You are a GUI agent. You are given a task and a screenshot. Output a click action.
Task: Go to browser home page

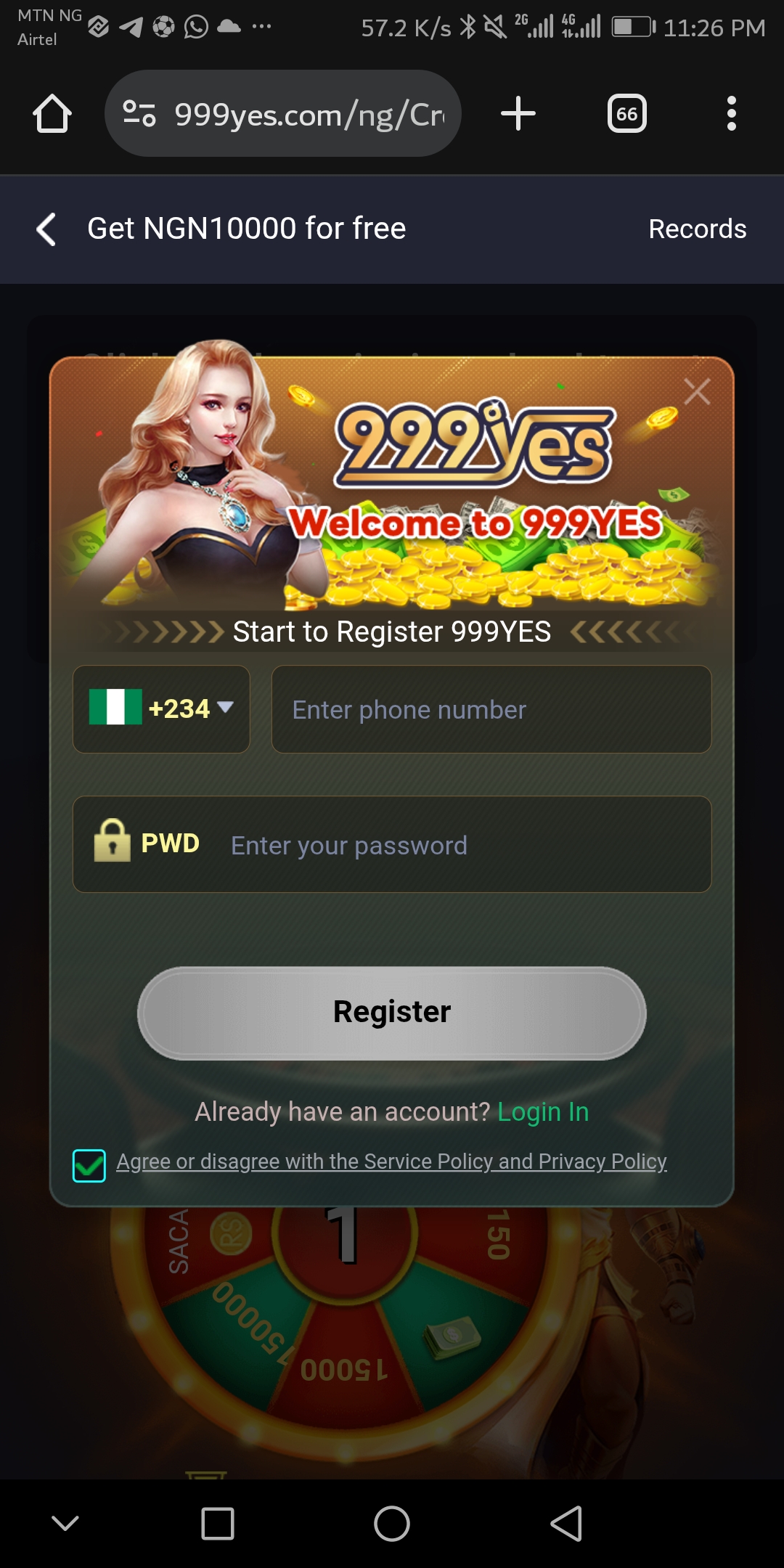(52, 114)
